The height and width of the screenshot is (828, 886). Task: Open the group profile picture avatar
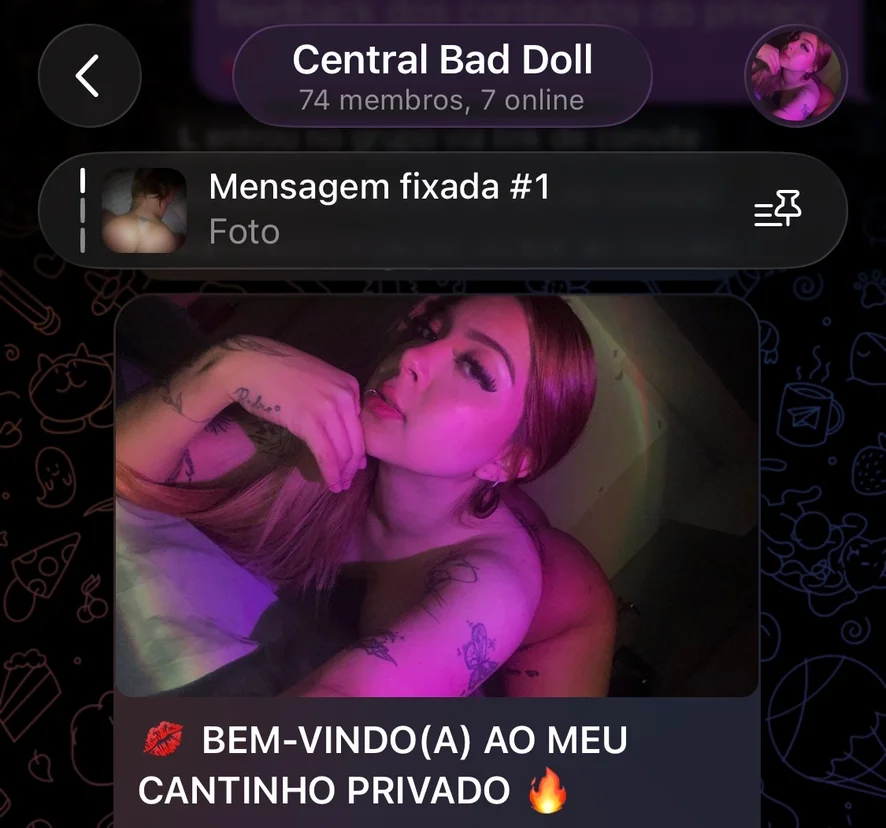[796, 75]
